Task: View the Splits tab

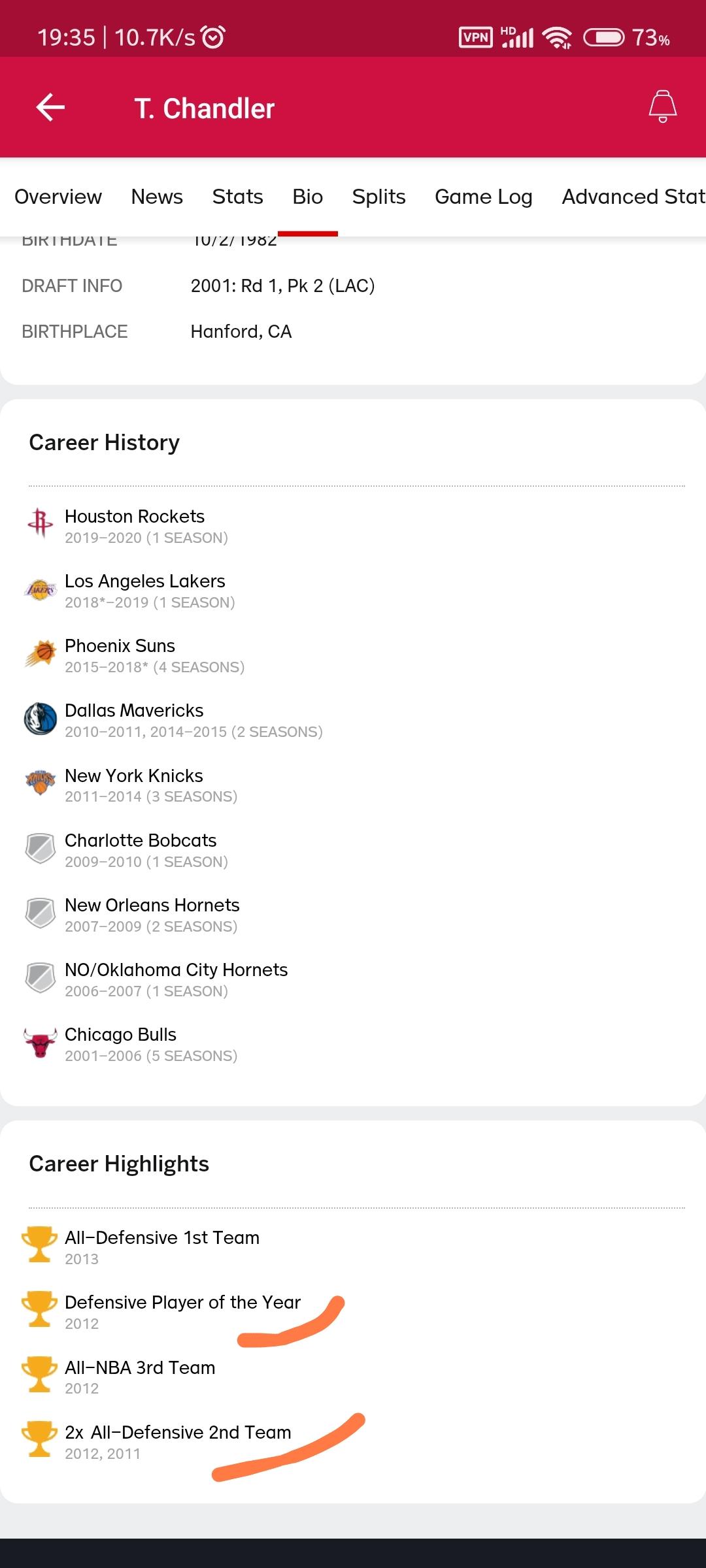Action: (x=378, y=197)
